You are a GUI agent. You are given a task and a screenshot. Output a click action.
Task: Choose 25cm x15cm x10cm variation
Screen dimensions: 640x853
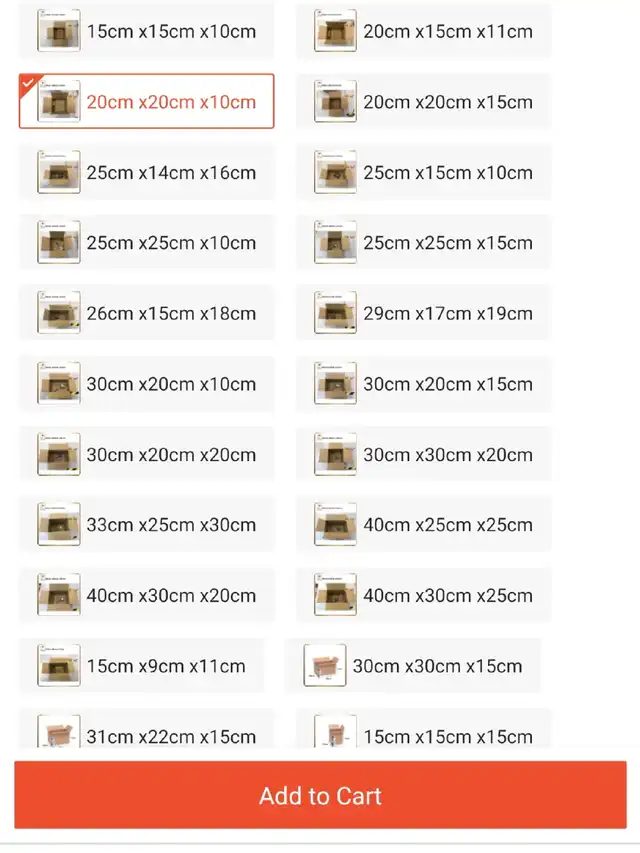[x=423, y=172]
